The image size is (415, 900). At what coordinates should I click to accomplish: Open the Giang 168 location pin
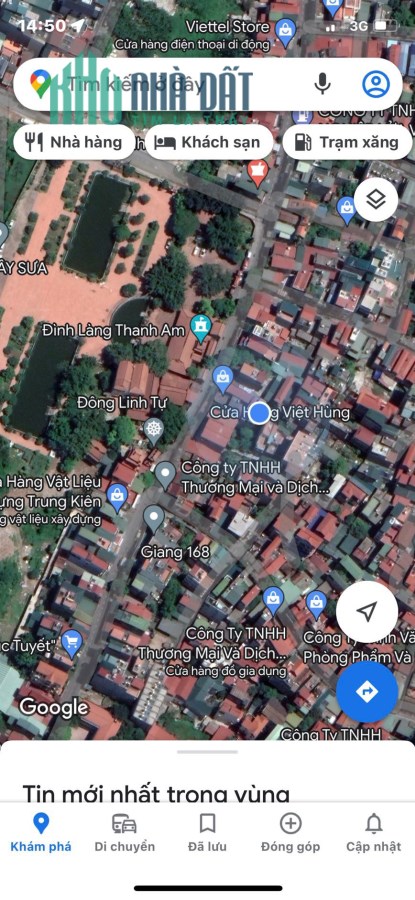click(x=154, y=518)
